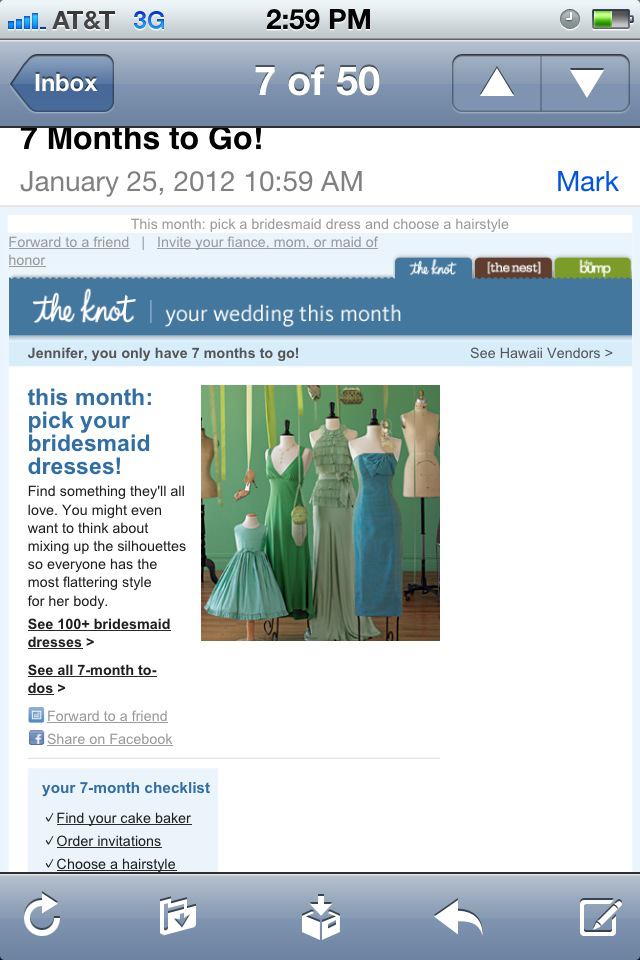Open the top Forward to a friend link

coord(69,242)
